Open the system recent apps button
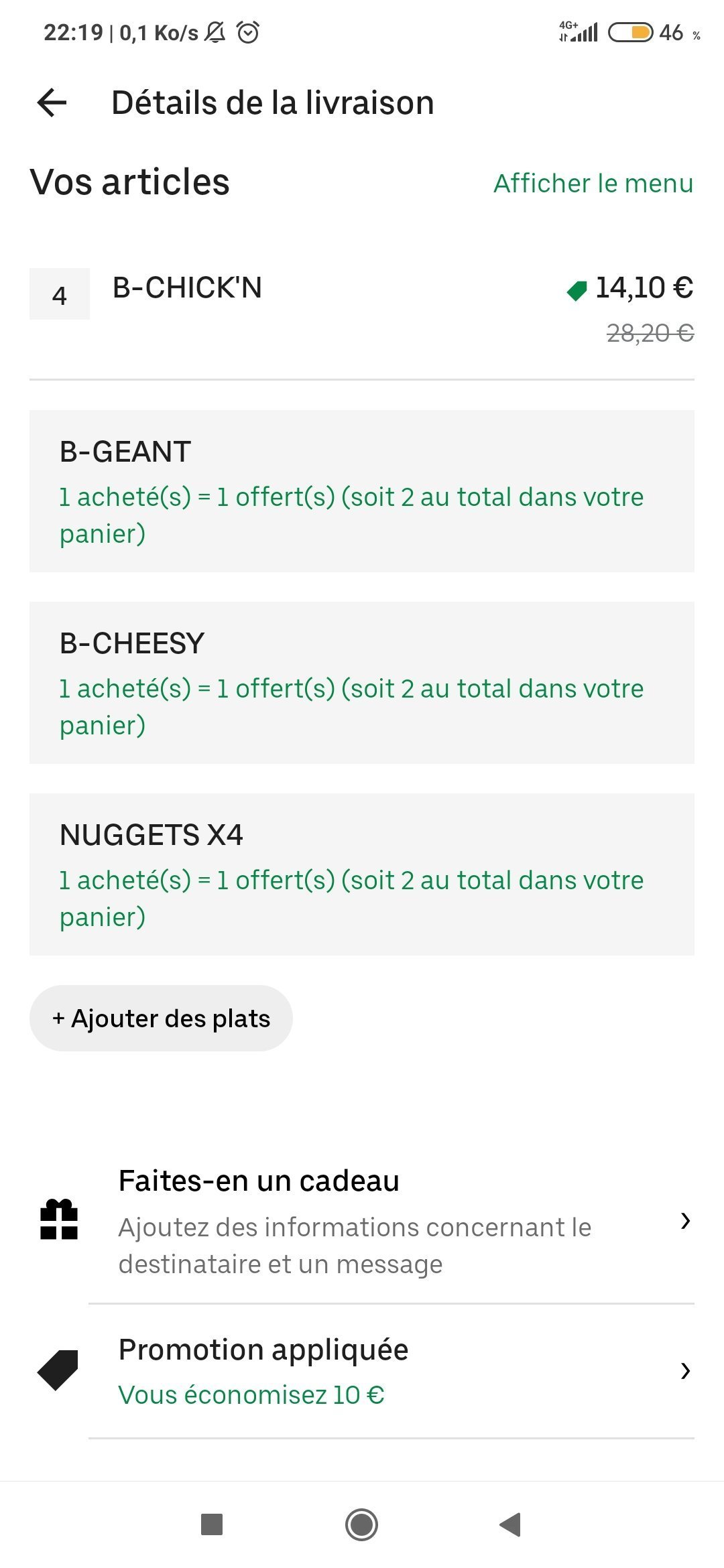724x1568 pixels. [x=212, y=1525]
